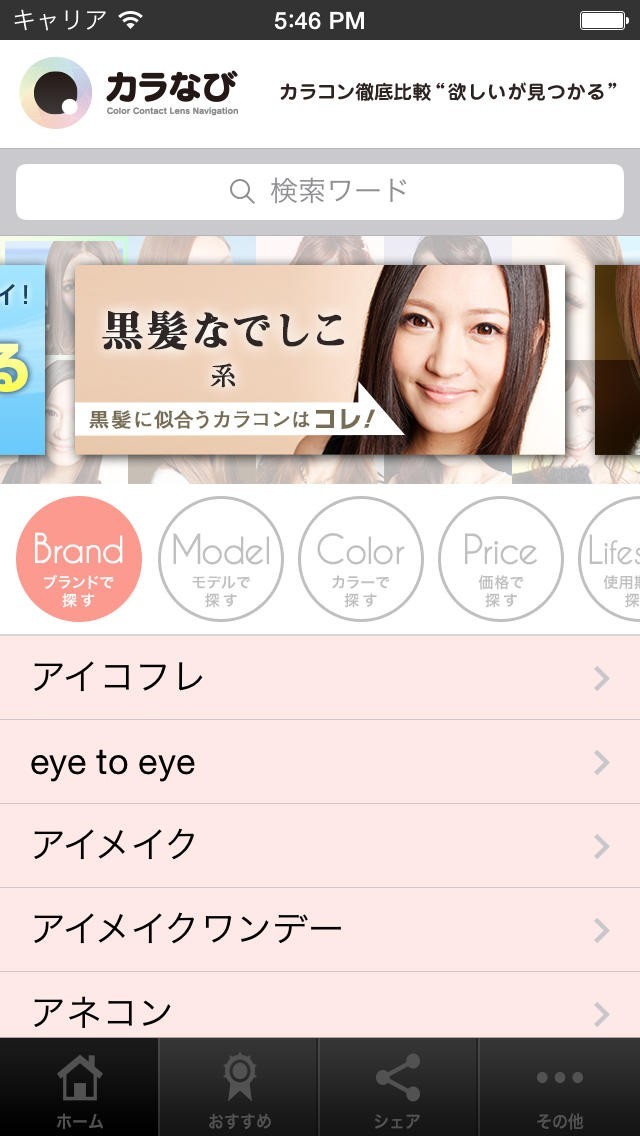Screen dimensions: 640x1136
Task: Open the 黒髪なでしこ系 banner
Action: pyautogui.click(x=320, y=360)
